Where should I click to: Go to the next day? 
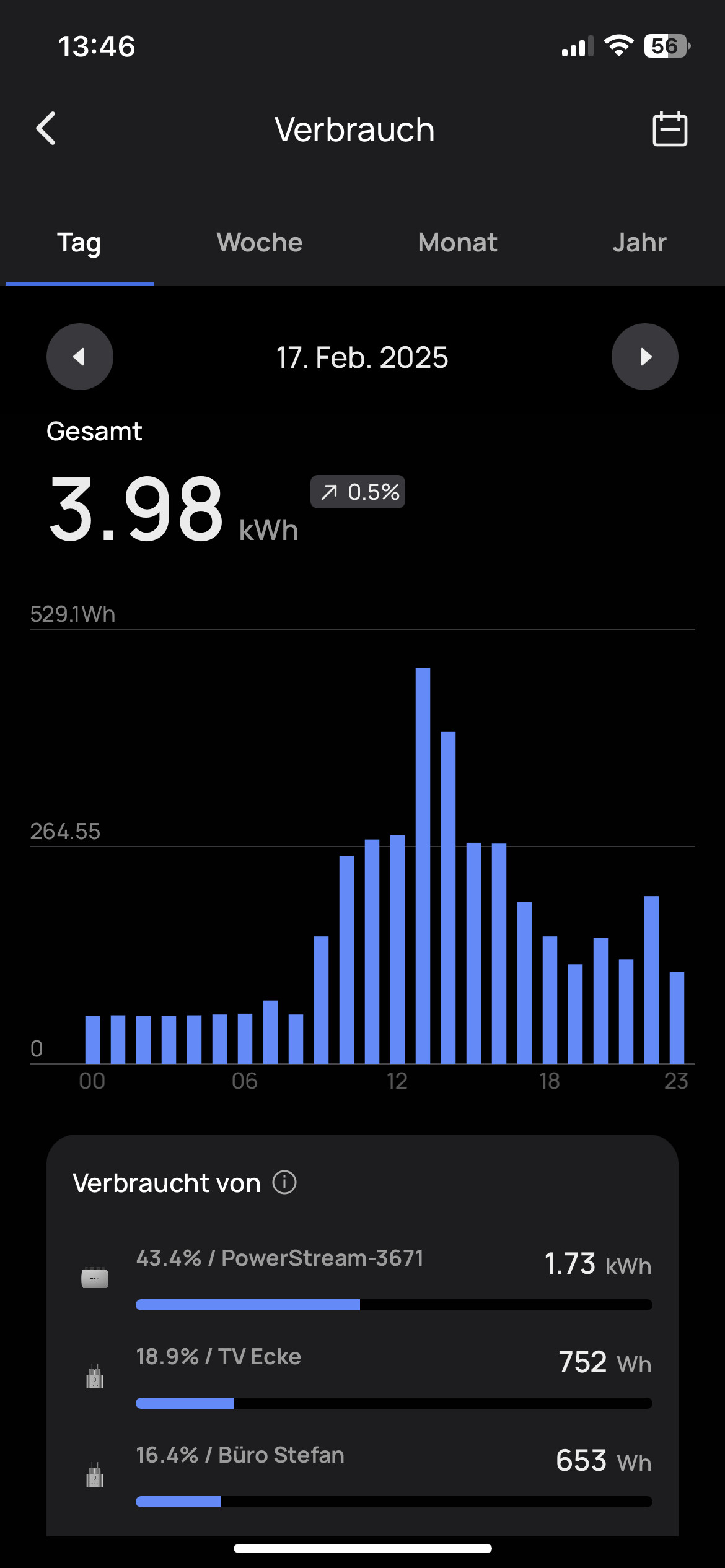pyautogui.click(x=645, y=357)
